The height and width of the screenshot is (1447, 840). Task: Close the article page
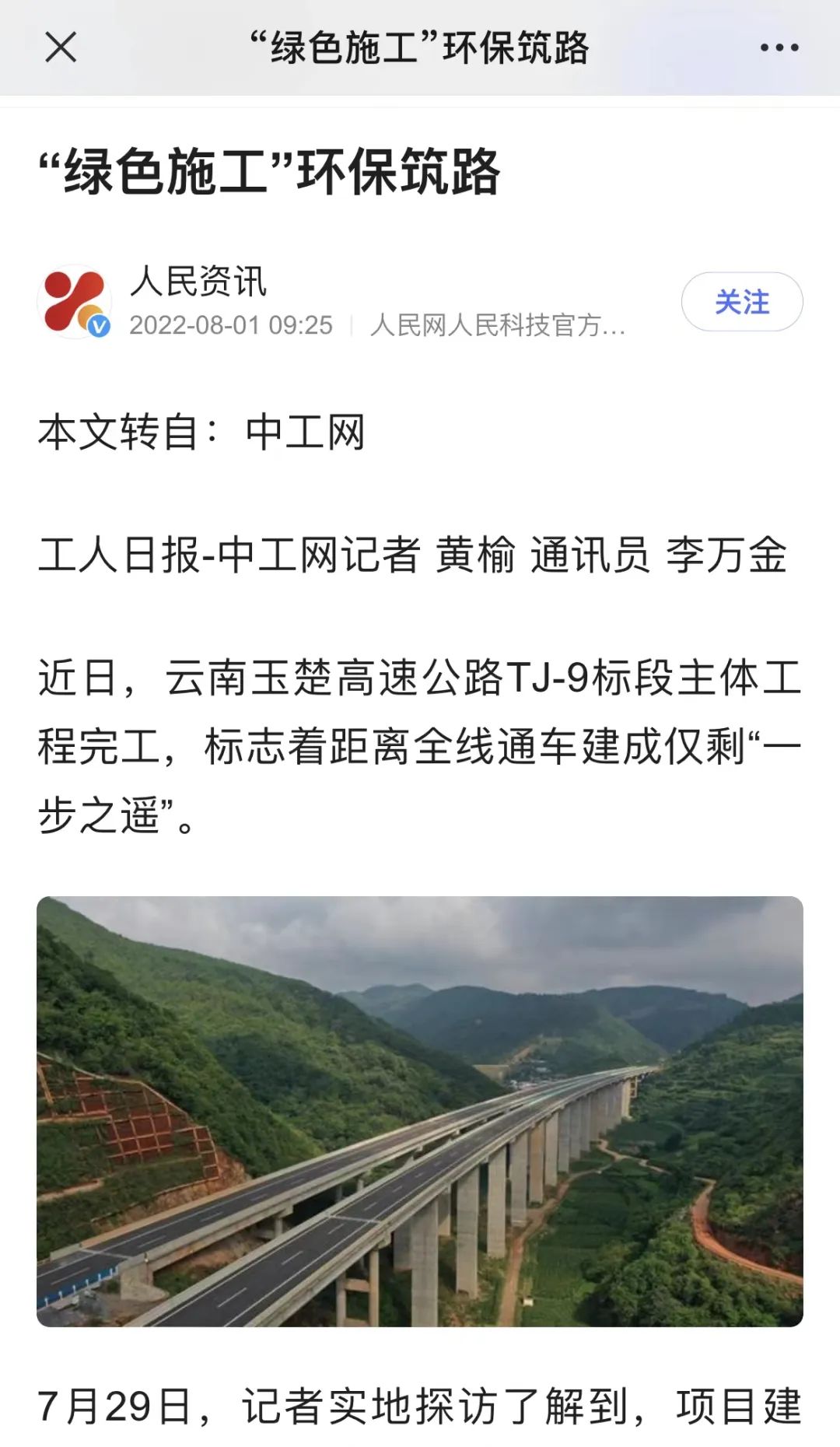pos(61,47)
